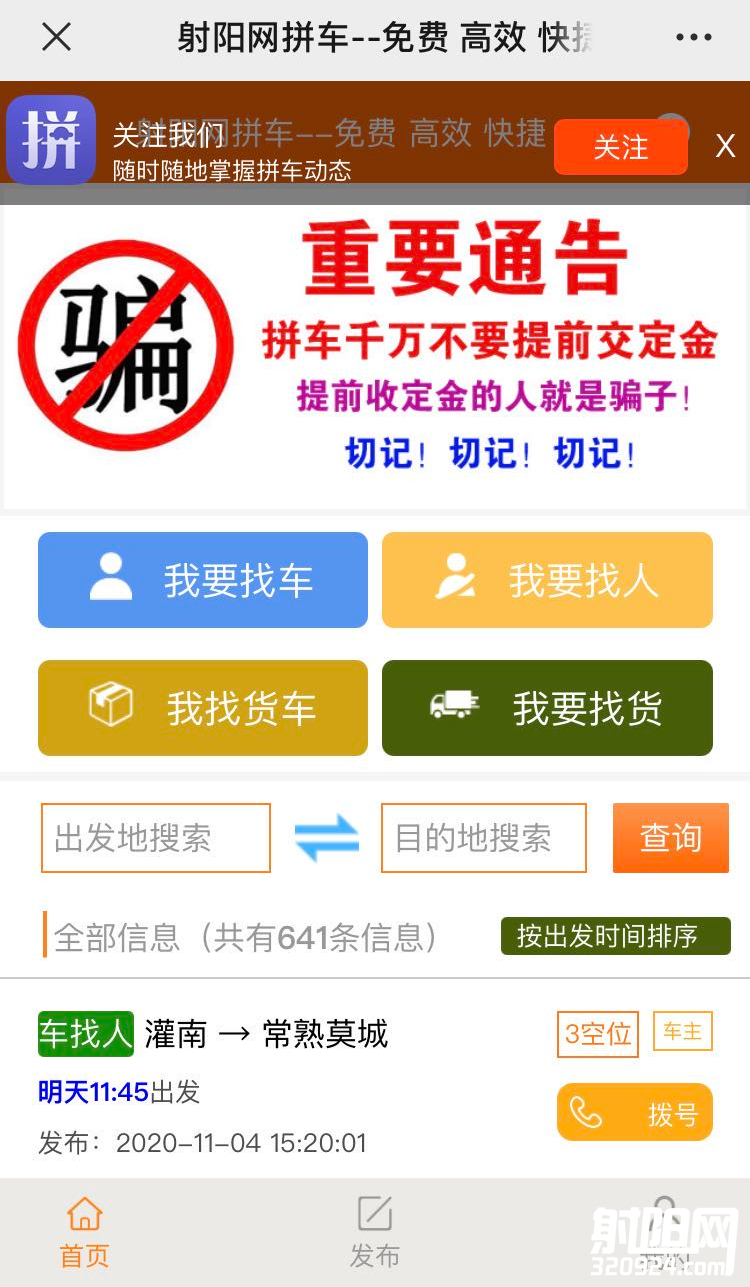Open the 灌南 → 常熟莫城 carpool listing
Image resolution: width=750 pixels, height=1287 pixels.
[x=265, y=1034]
